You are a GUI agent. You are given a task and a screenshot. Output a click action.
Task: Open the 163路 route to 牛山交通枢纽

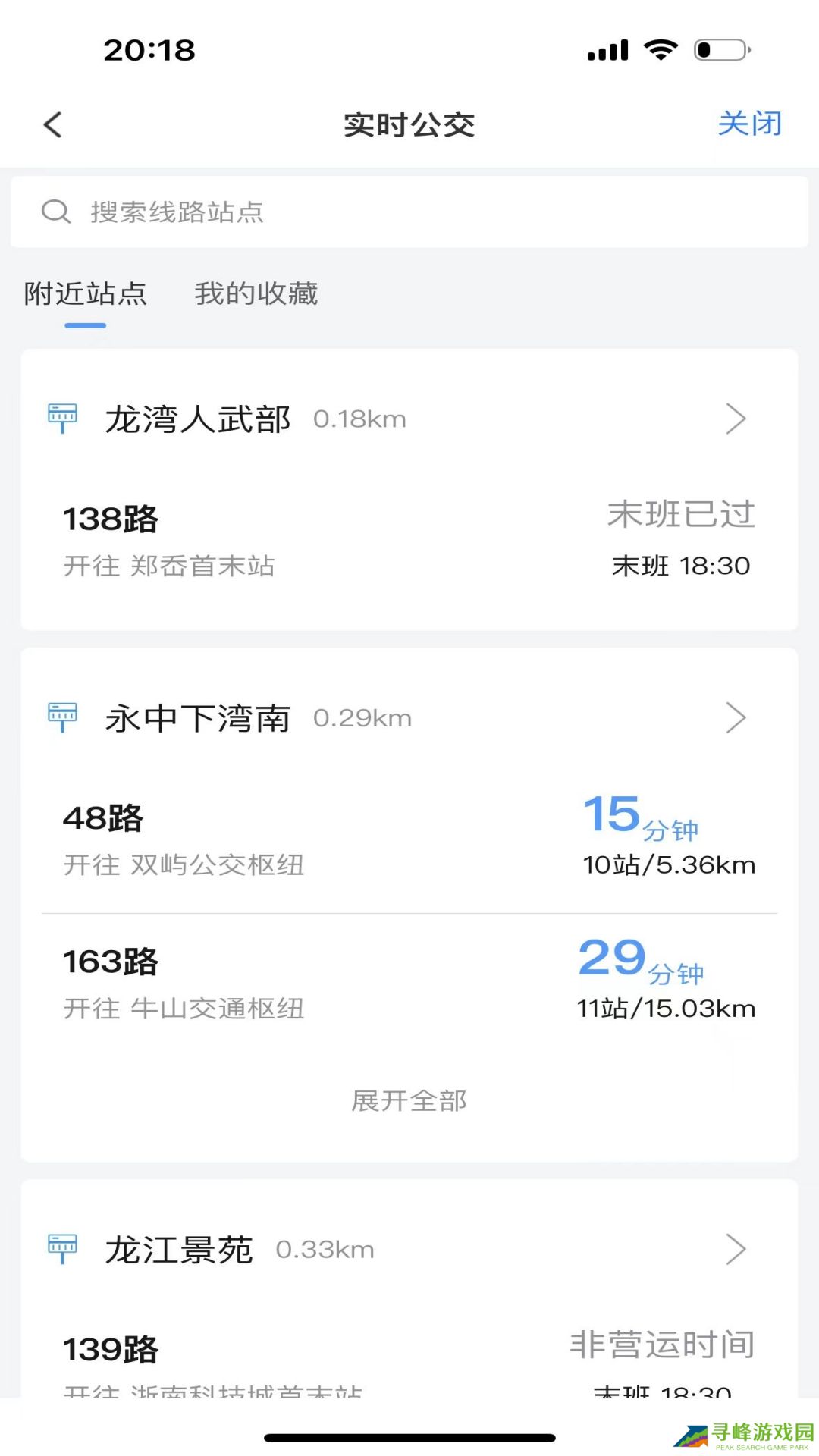(x=409, y=984)
